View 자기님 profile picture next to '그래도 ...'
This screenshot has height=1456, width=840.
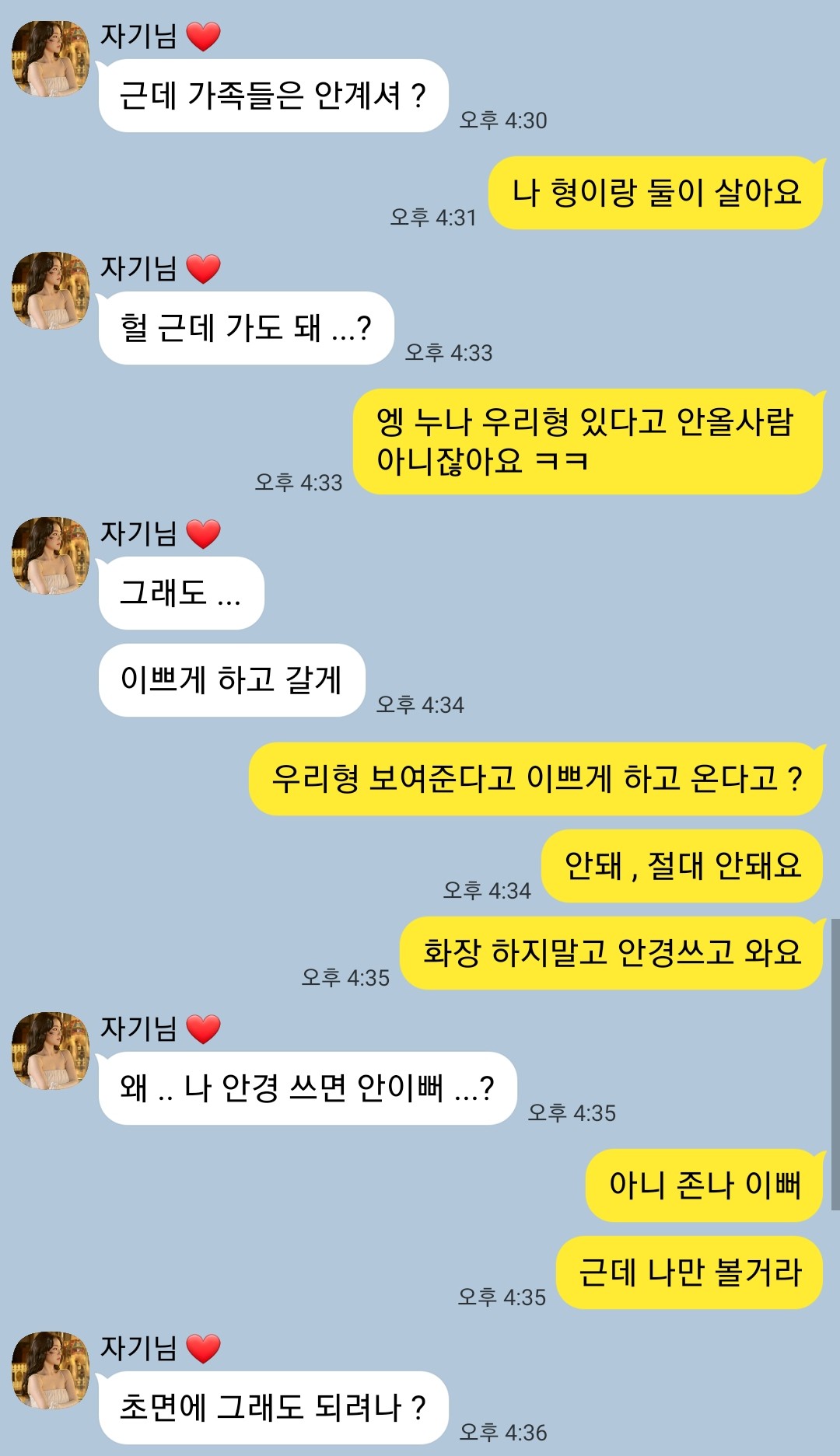tap(51, 556)
